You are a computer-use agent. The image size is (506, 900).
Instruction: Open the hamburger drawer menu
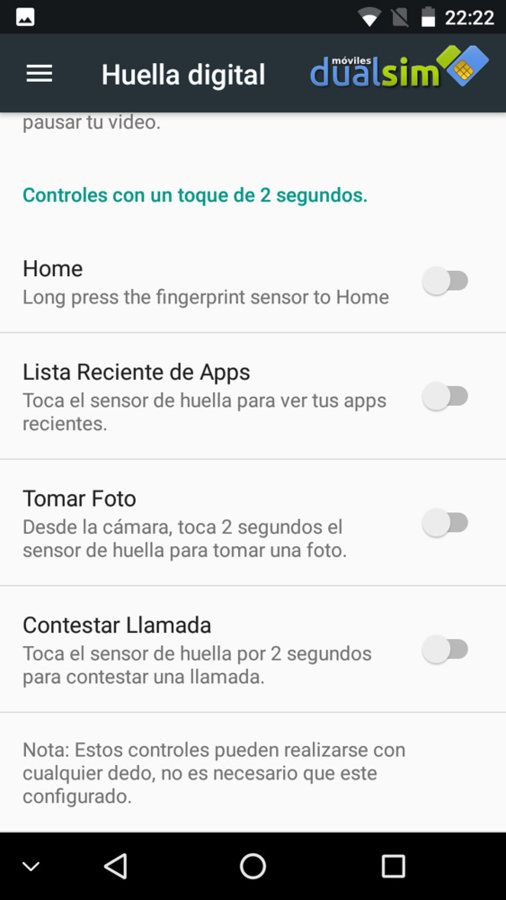tap(39, 74)
